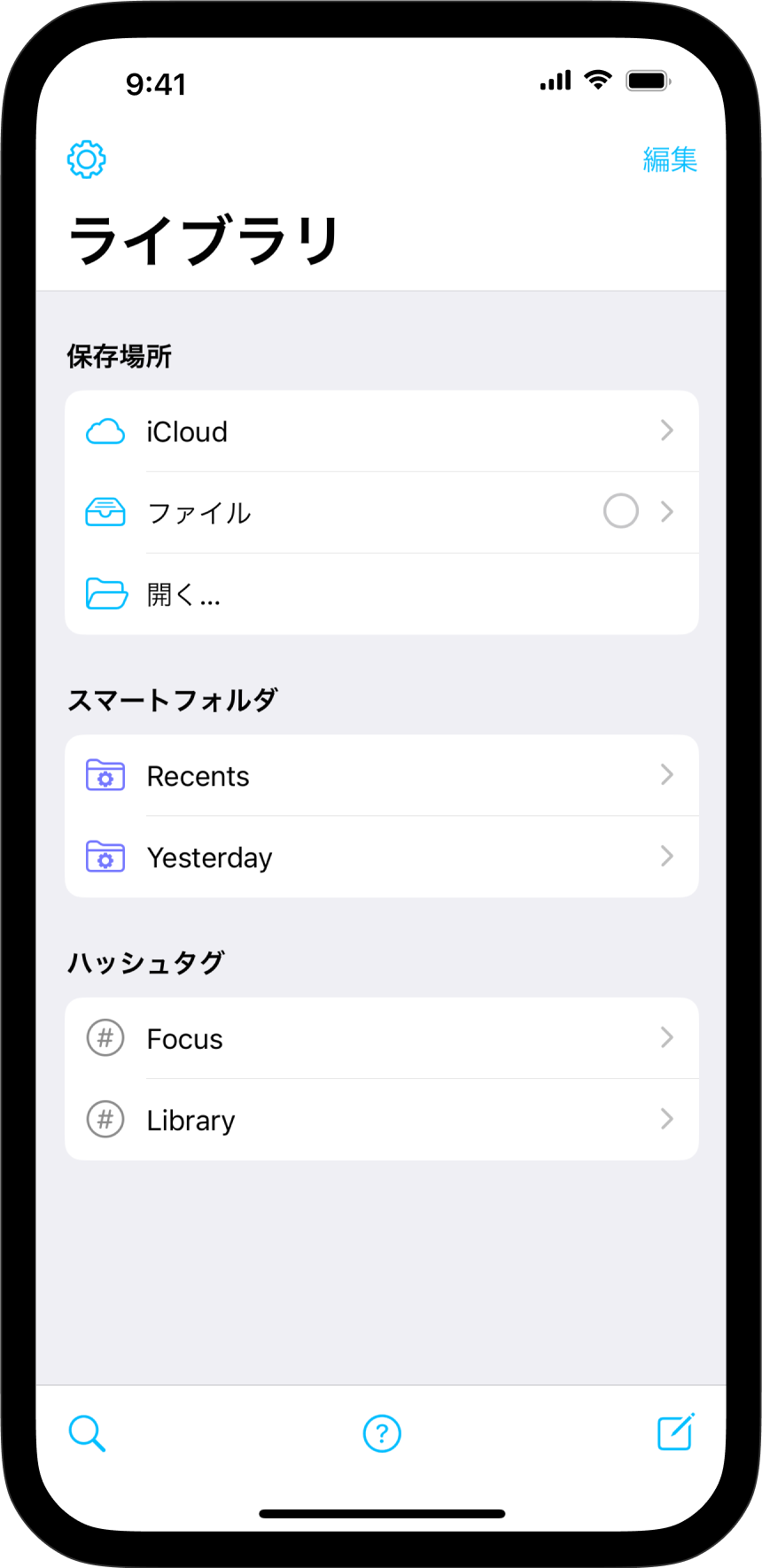
Task: Click the Recents smart folder gear-folder icon
Action: tap(105, 775)
